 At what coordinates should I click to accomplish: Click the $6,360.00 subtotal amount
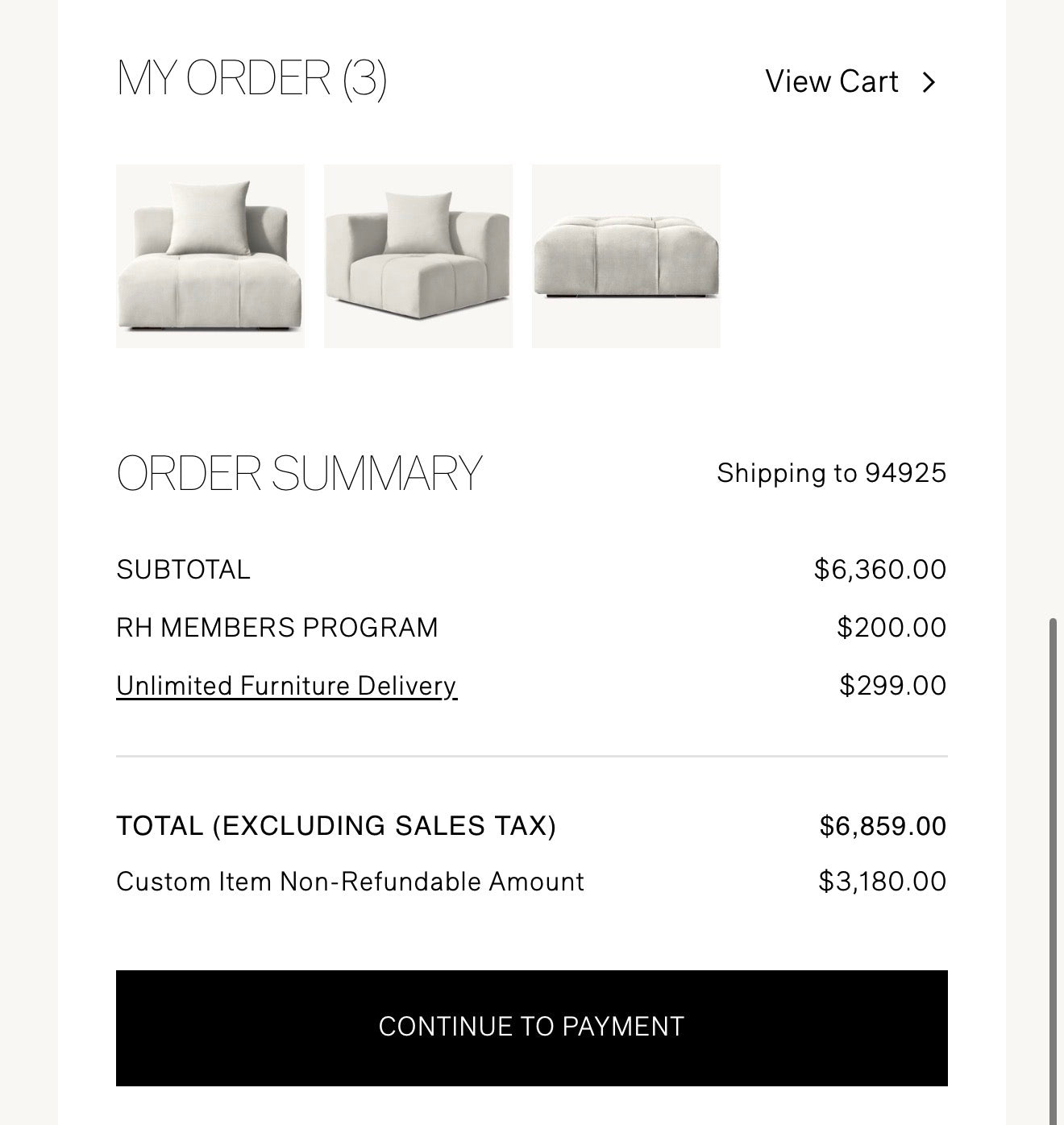pyautogui.click(x=880, y=569)
